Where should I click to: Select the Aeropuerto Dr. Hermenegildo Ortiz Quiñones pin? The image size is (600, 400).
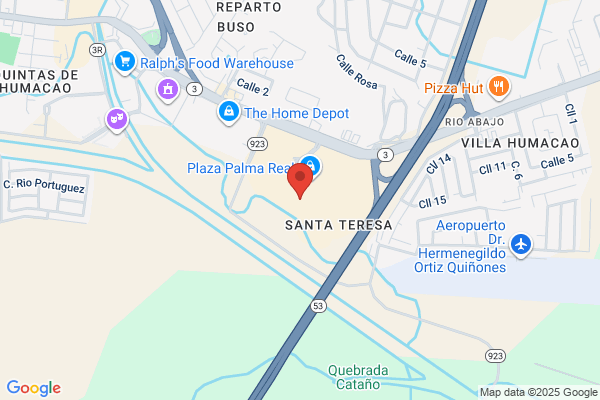point(521,245)
